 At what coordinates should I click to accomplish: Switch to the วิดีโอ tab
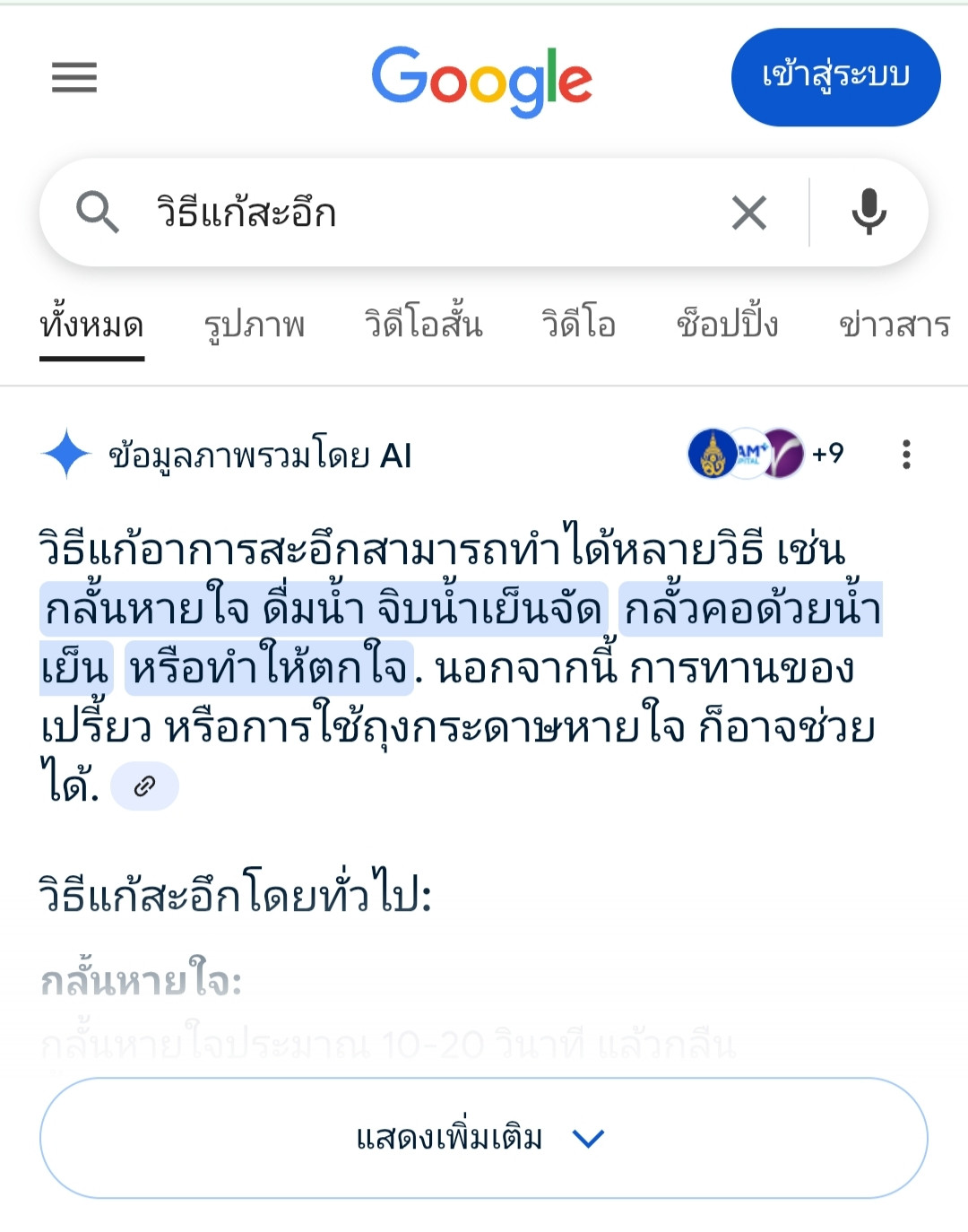(x=578, y=325)
